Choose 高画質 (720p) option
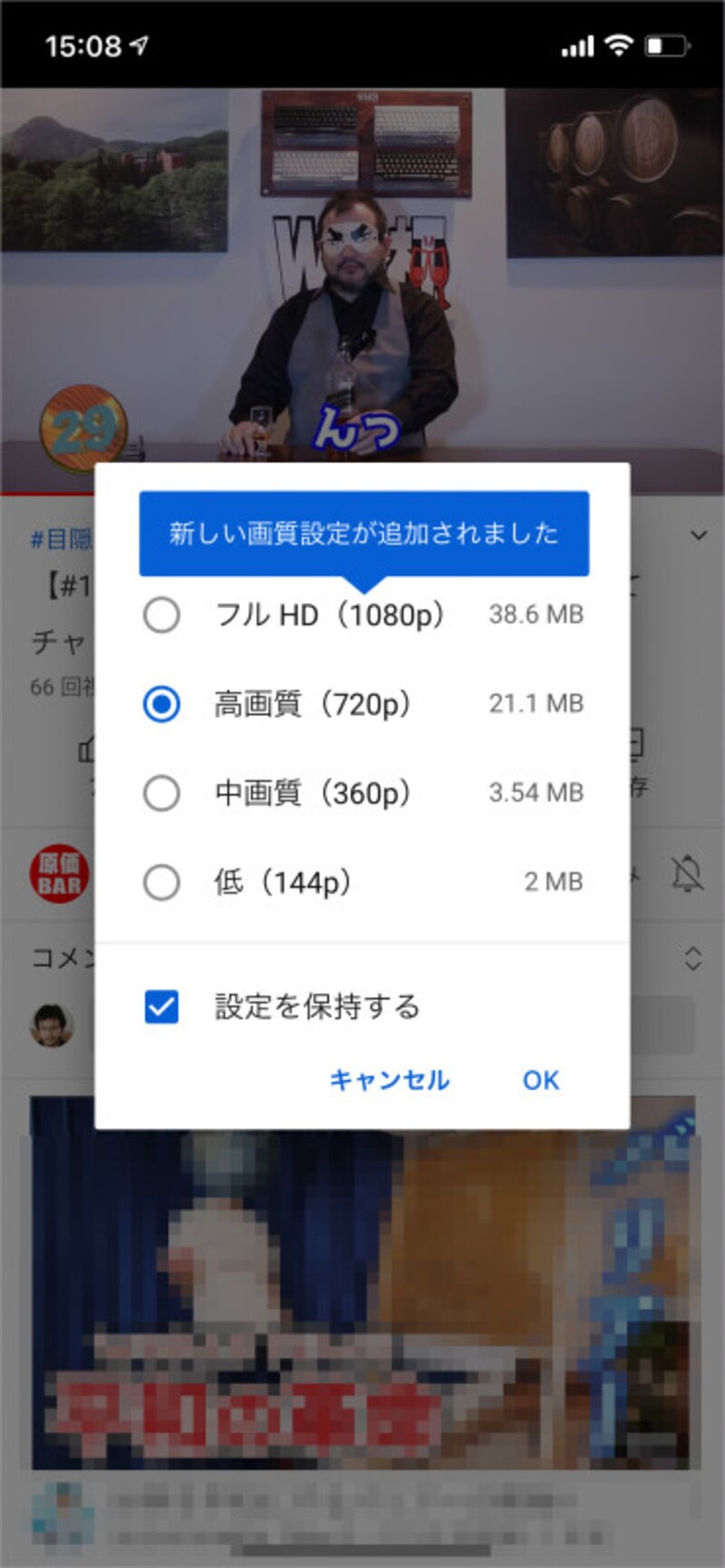Viewport: 725px width, 1568px height. tap(161, 704)
